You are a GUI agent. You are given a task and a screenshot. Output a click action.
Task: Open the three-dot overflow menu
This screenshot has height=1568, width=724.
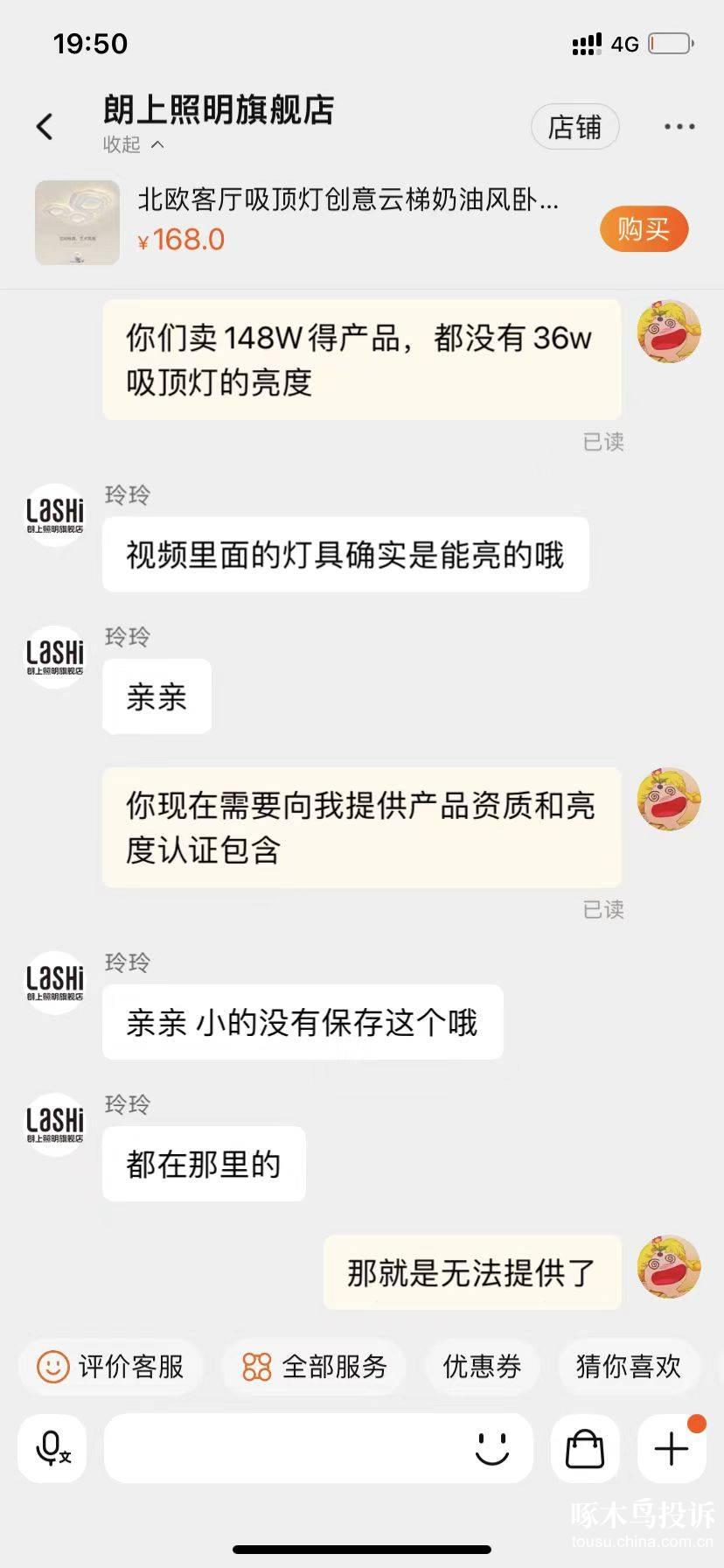coord(679,127)
